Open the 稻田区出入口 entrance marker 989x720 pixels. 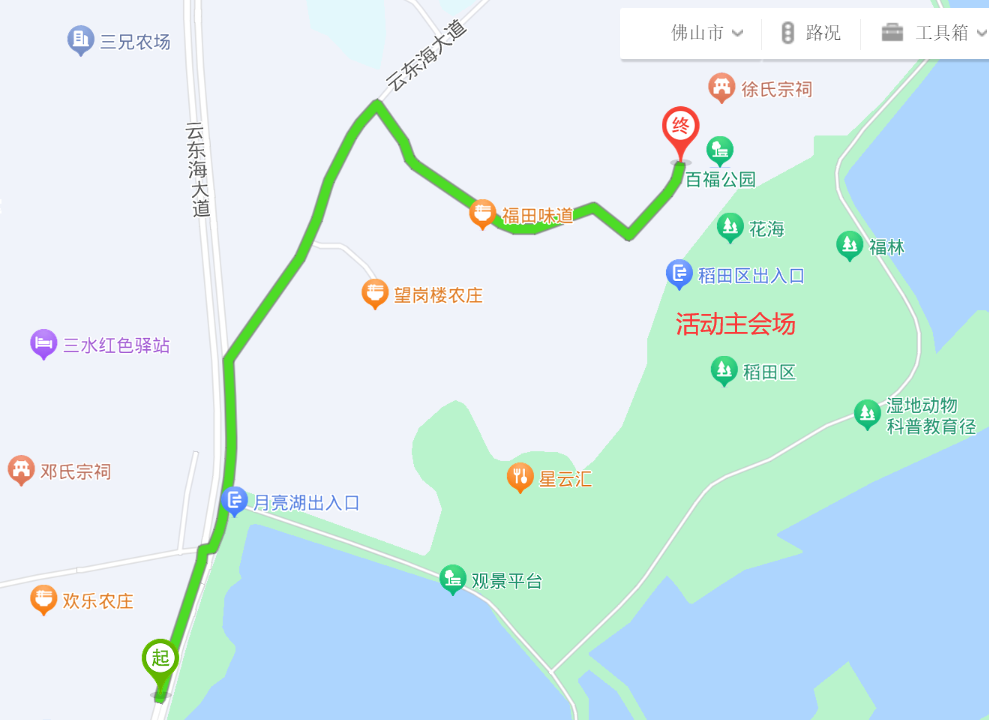point(680,274)
